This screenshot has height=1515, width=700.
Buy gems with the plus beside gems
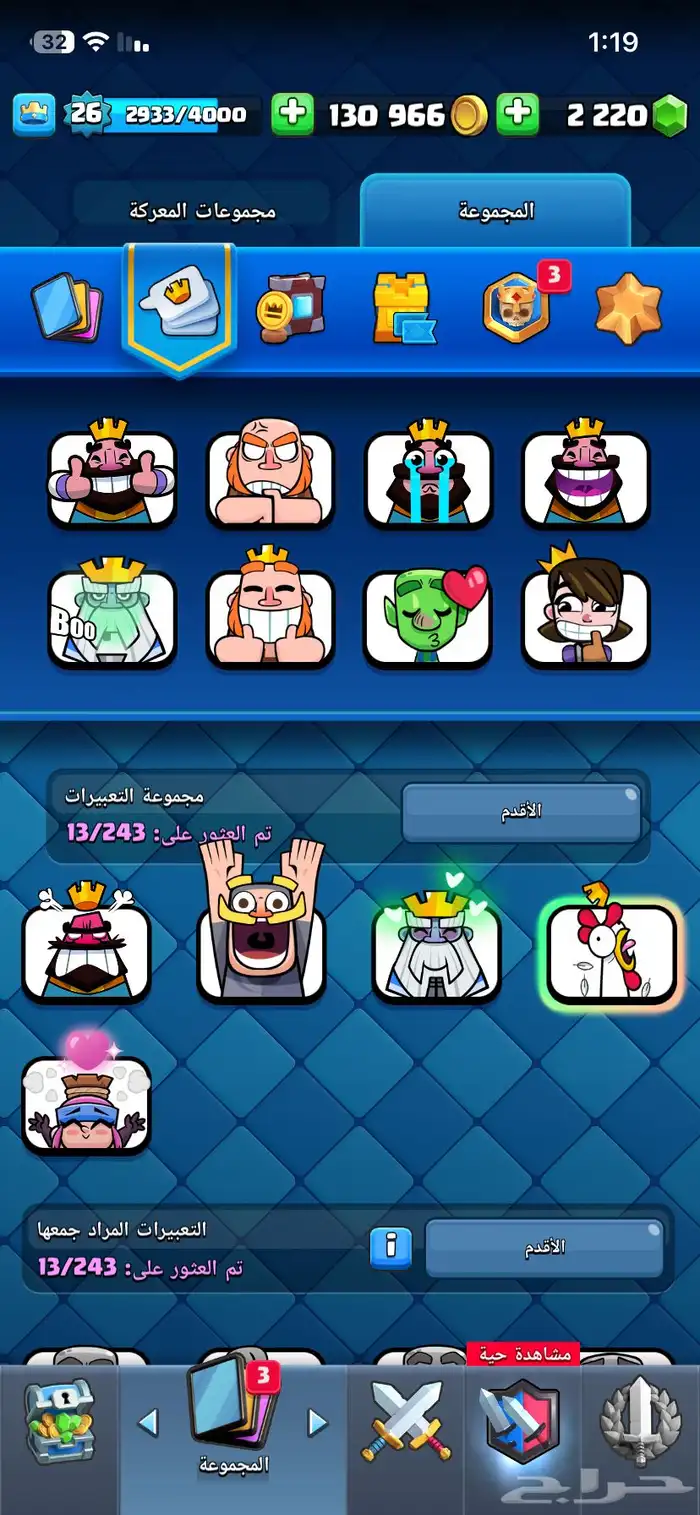(518, 115)
